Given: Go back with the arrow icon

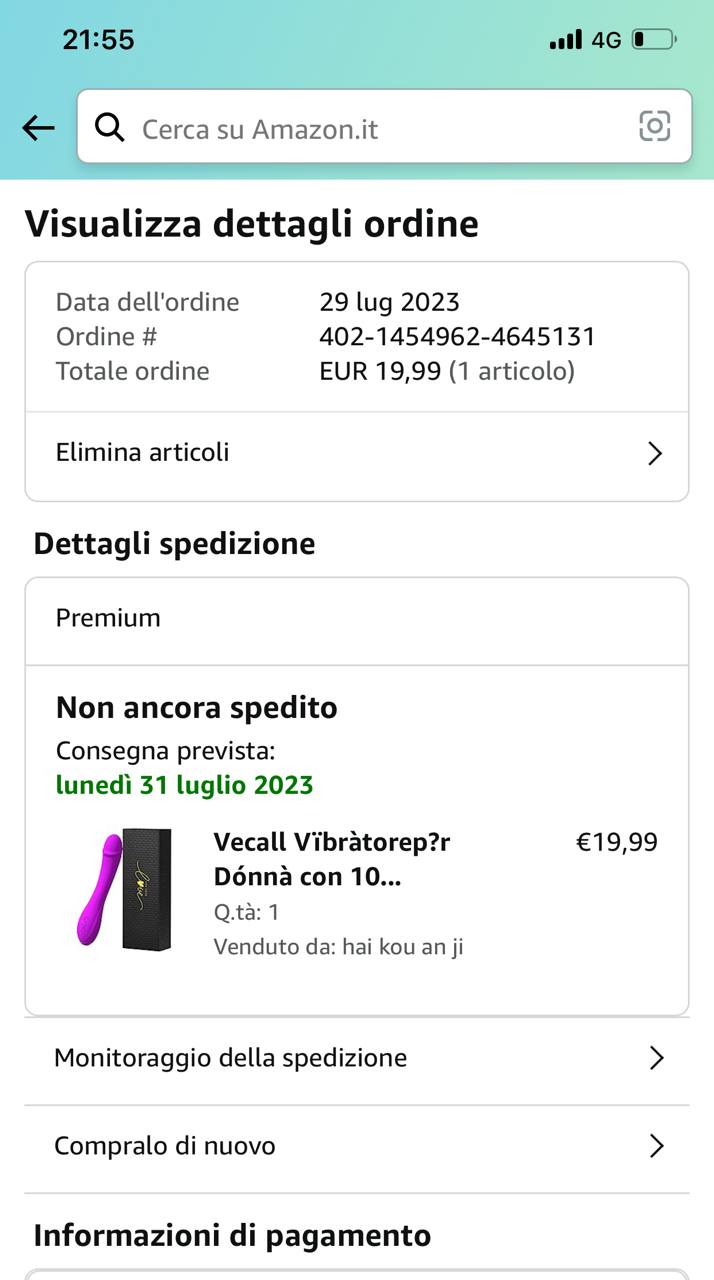Looking at the screenshot, I should (38, 127).
